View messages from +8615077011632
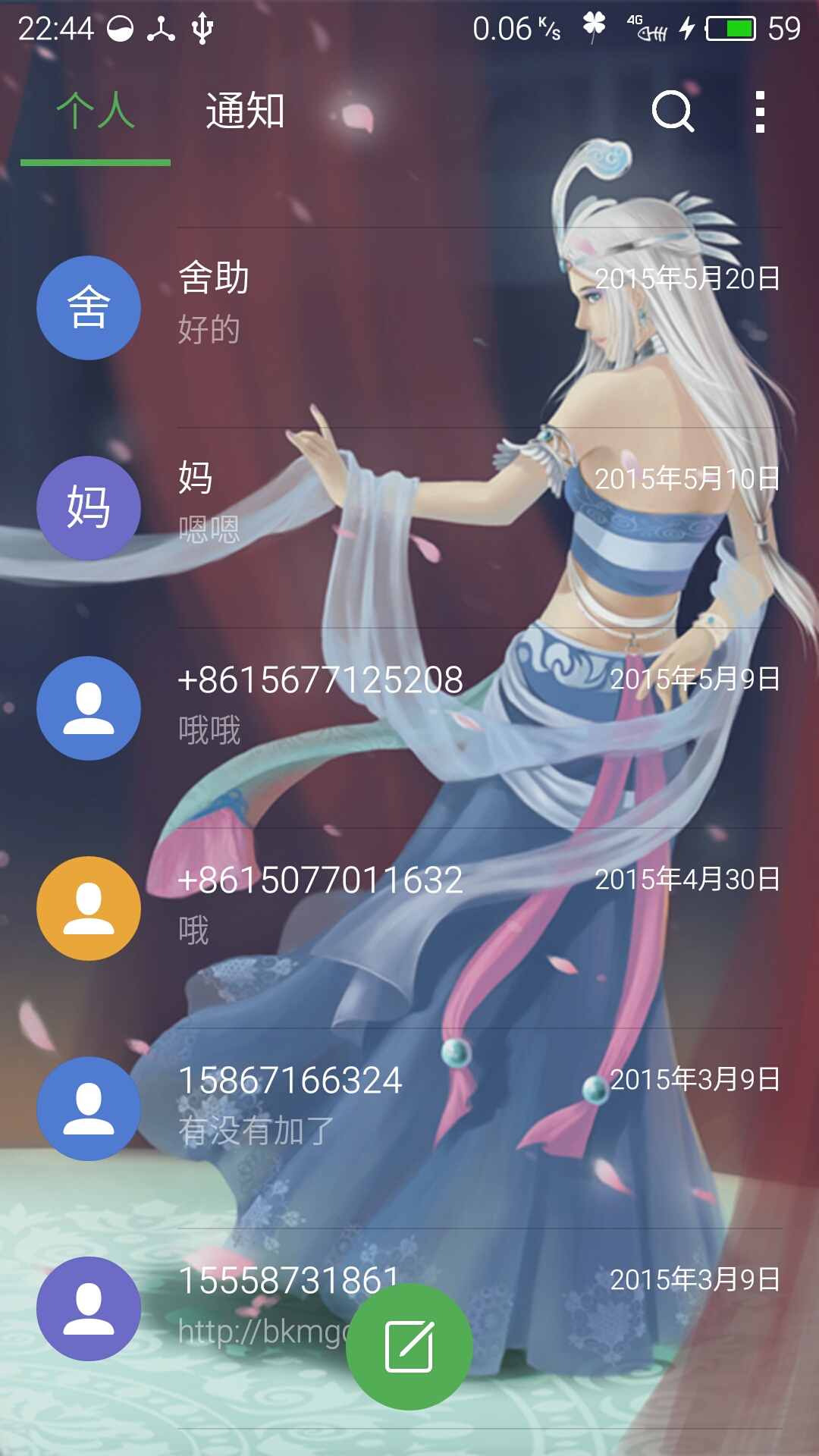The image size is (819, 1456). coord(409,908)
